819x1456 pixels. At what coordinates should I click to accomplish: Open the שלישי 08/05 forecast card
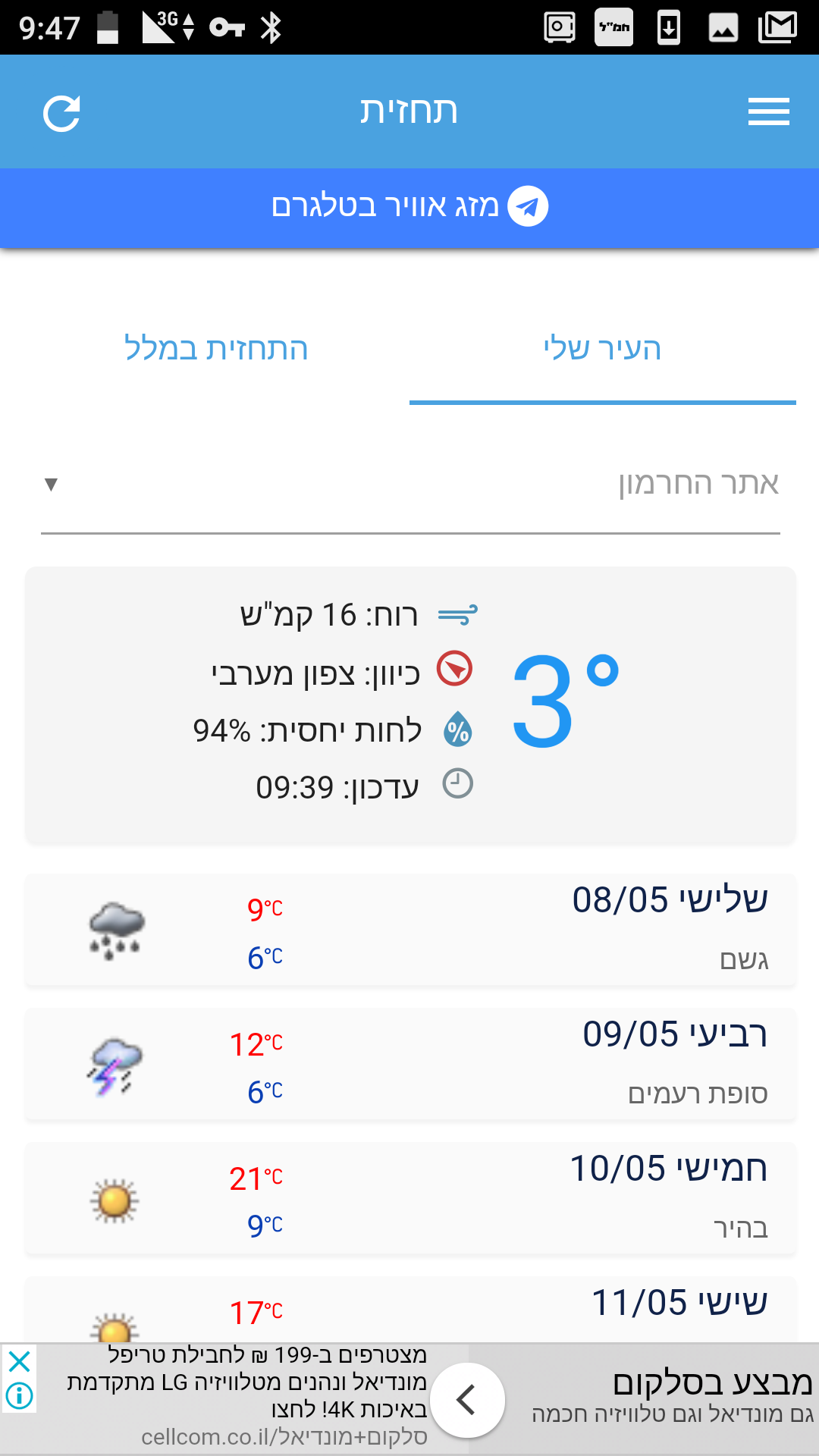[x=409, y=930]
